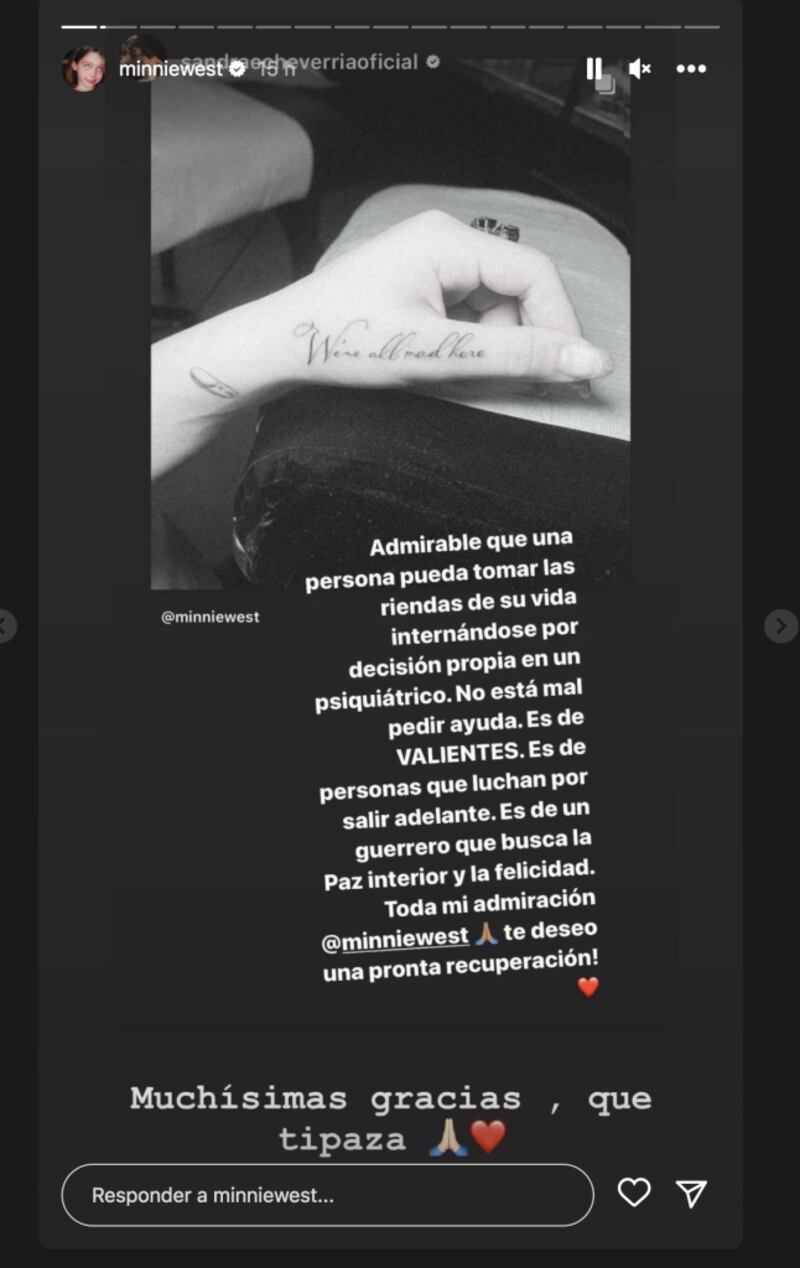Tap the reply to minniewest field
Screen dimensions: 800x1268
[x=327, y=1194]
